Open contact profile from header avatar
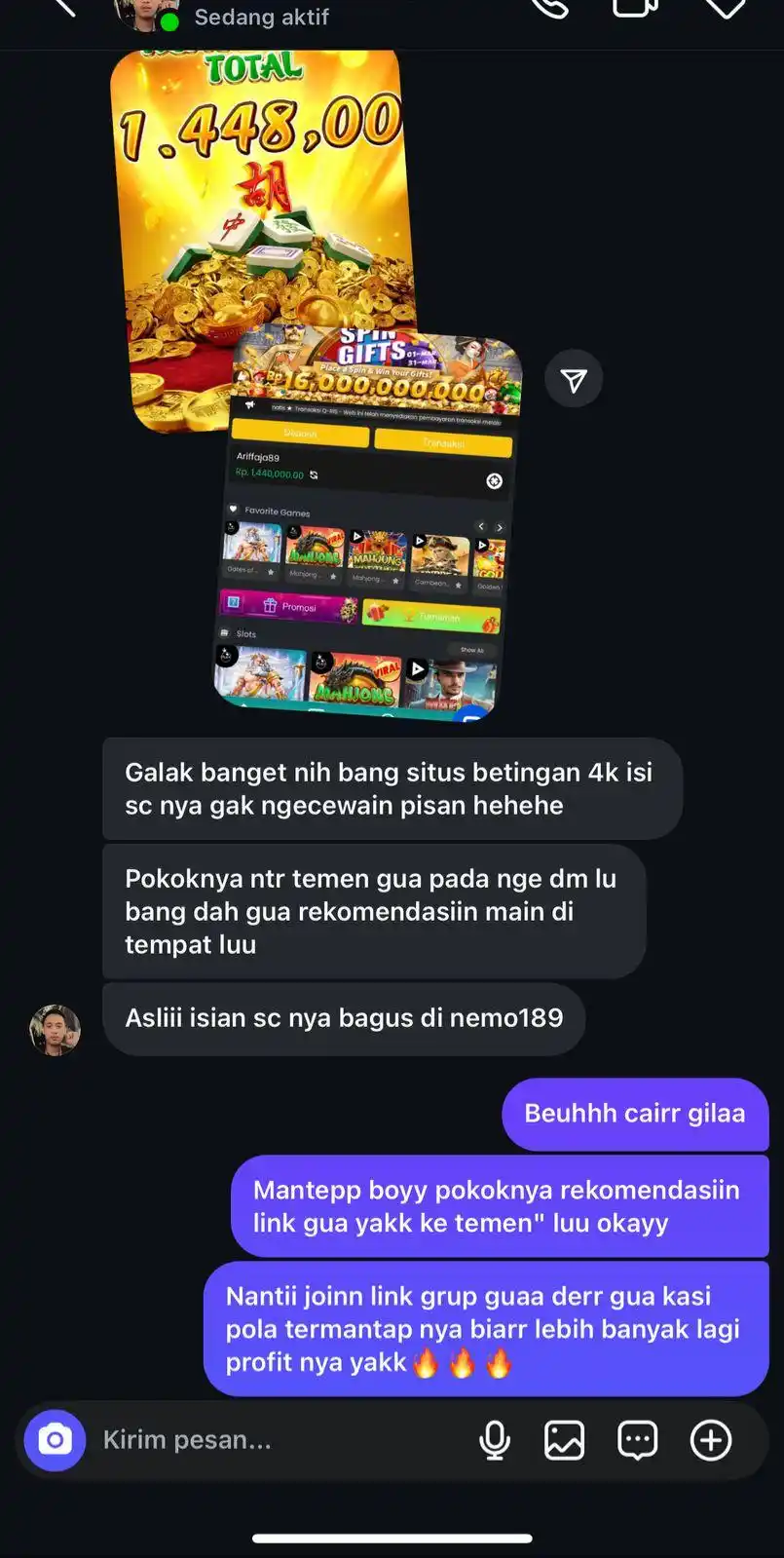The image size is (784, 1558). [x=146, y=14]
